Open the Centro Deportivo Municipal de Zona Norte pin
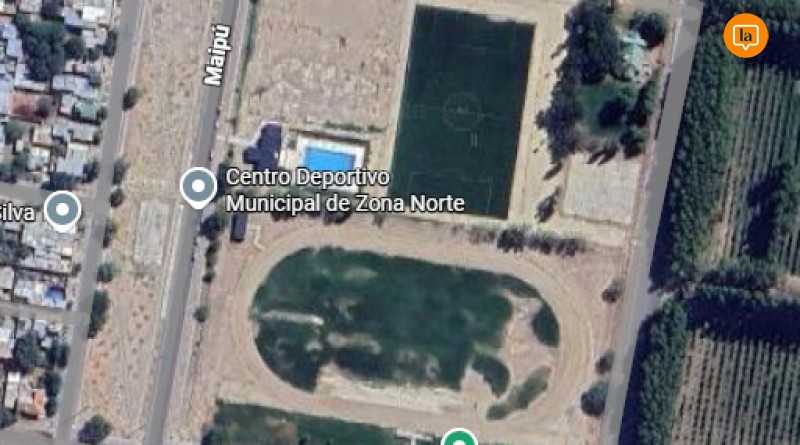This screenshot has width=800, height=445. coord(198,187)
